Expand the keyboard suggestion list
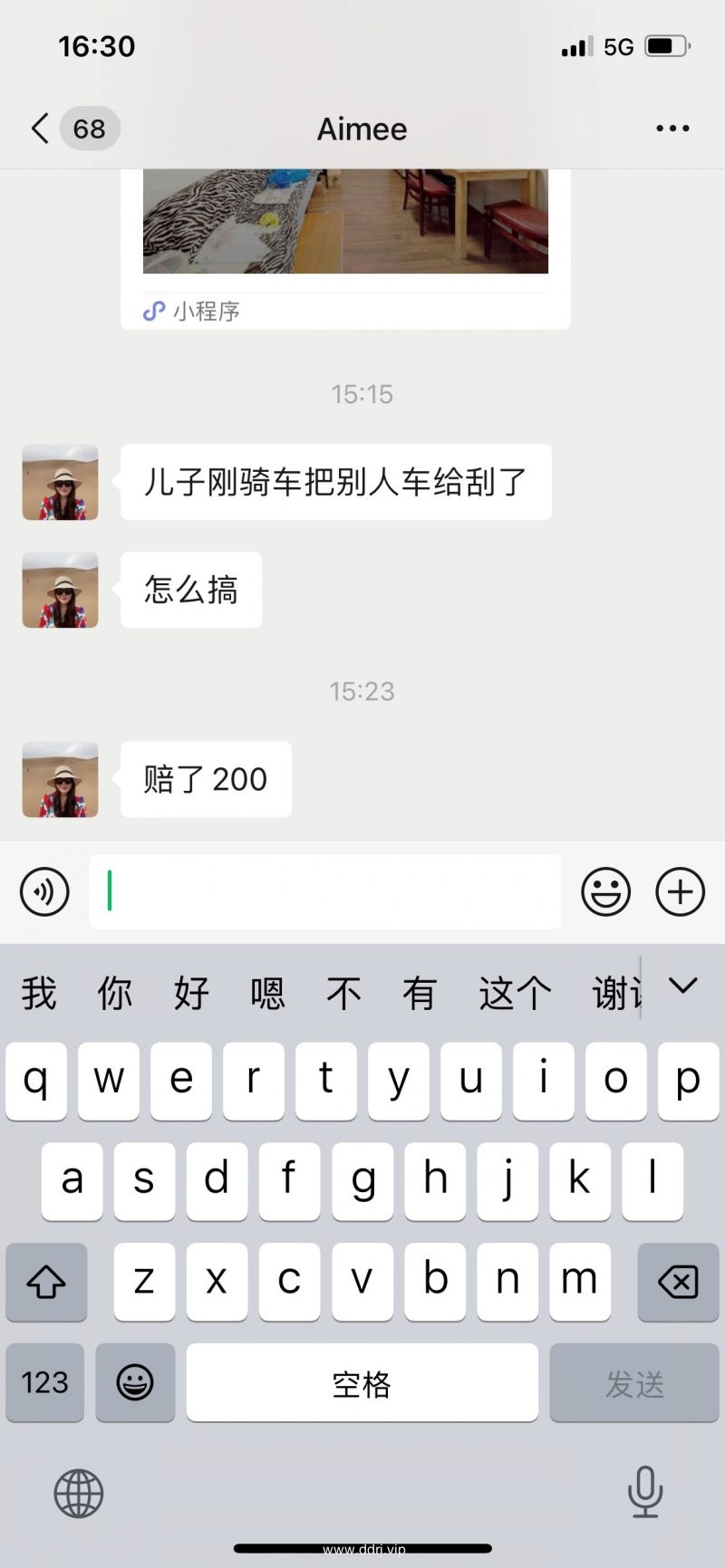Screen dimensions: 725x1568 682,986
